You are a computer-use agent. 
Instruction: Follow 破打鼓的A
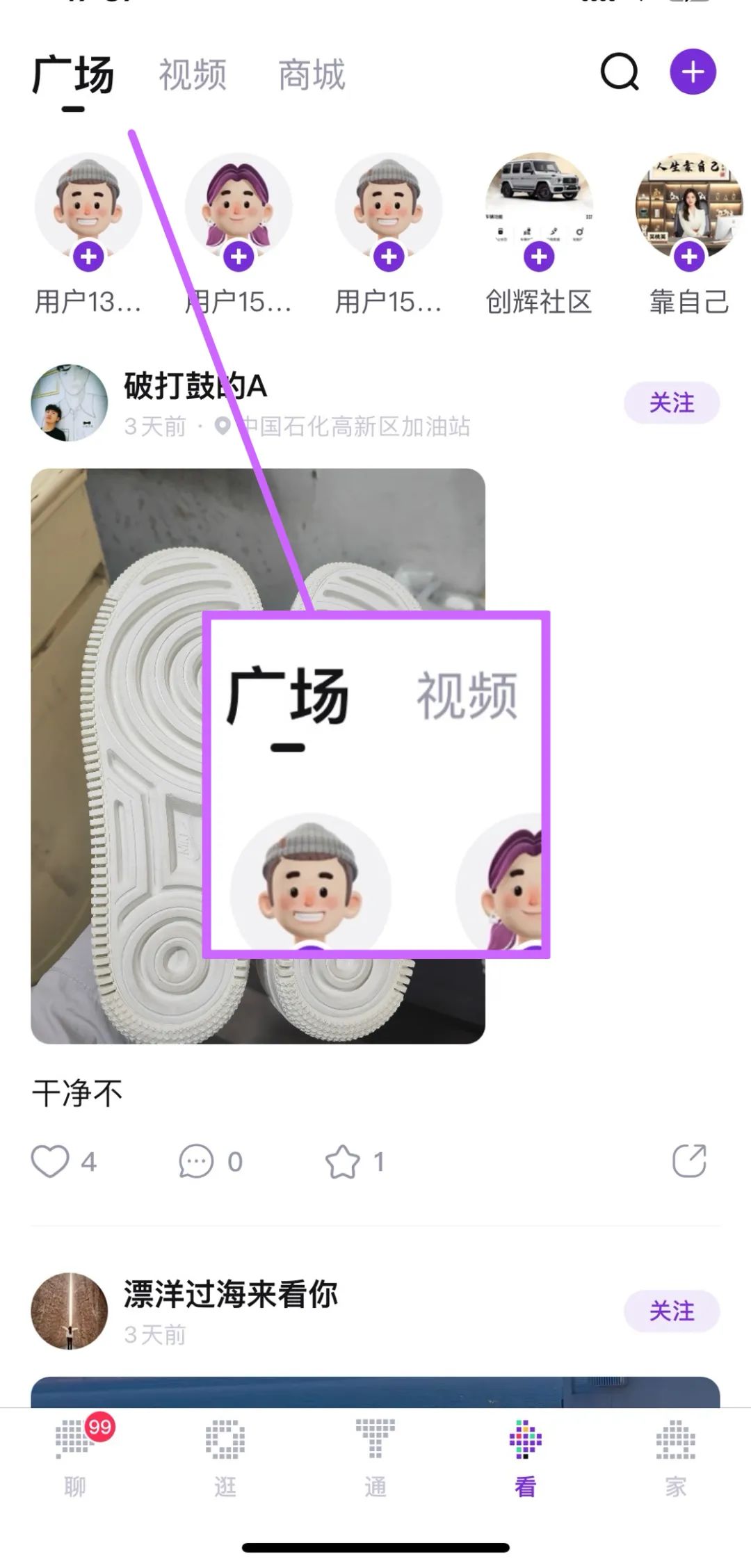click(x=671, y=403)
